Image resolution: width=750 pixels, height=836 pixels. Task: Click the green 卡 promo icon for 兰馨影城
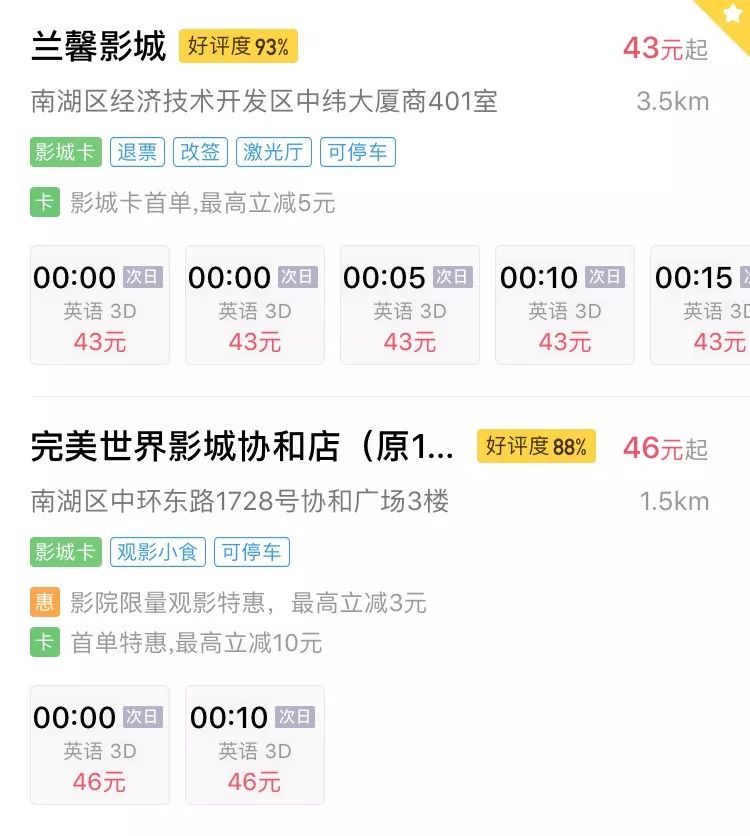46,204
